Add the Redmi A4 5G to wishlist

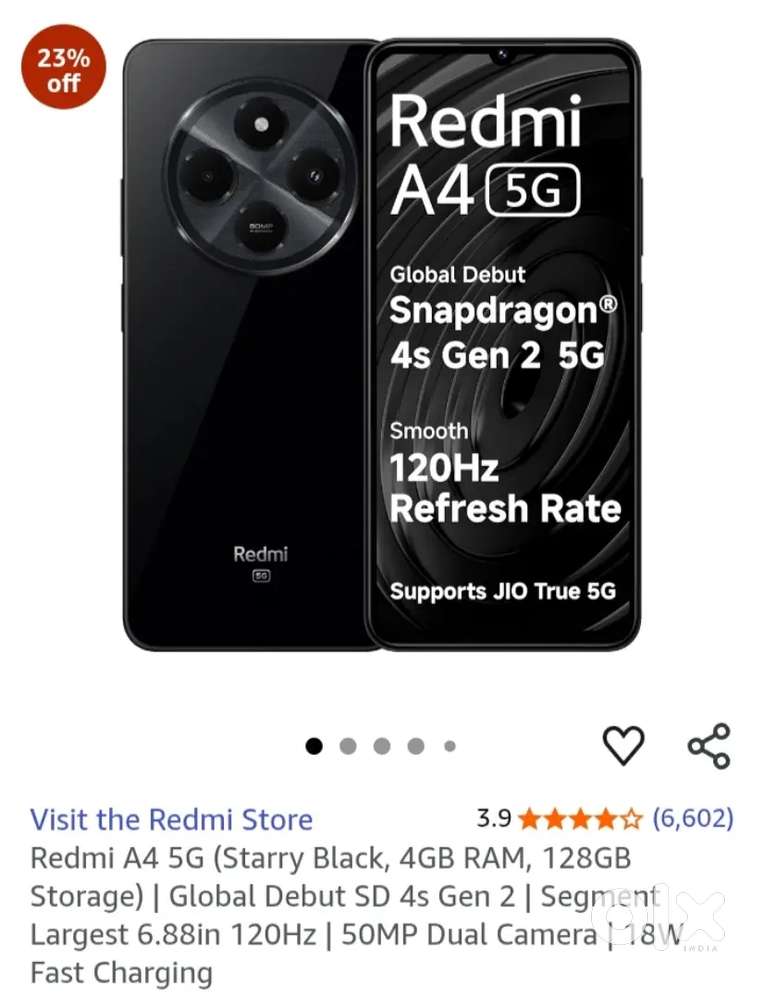(x=623, y=746)
